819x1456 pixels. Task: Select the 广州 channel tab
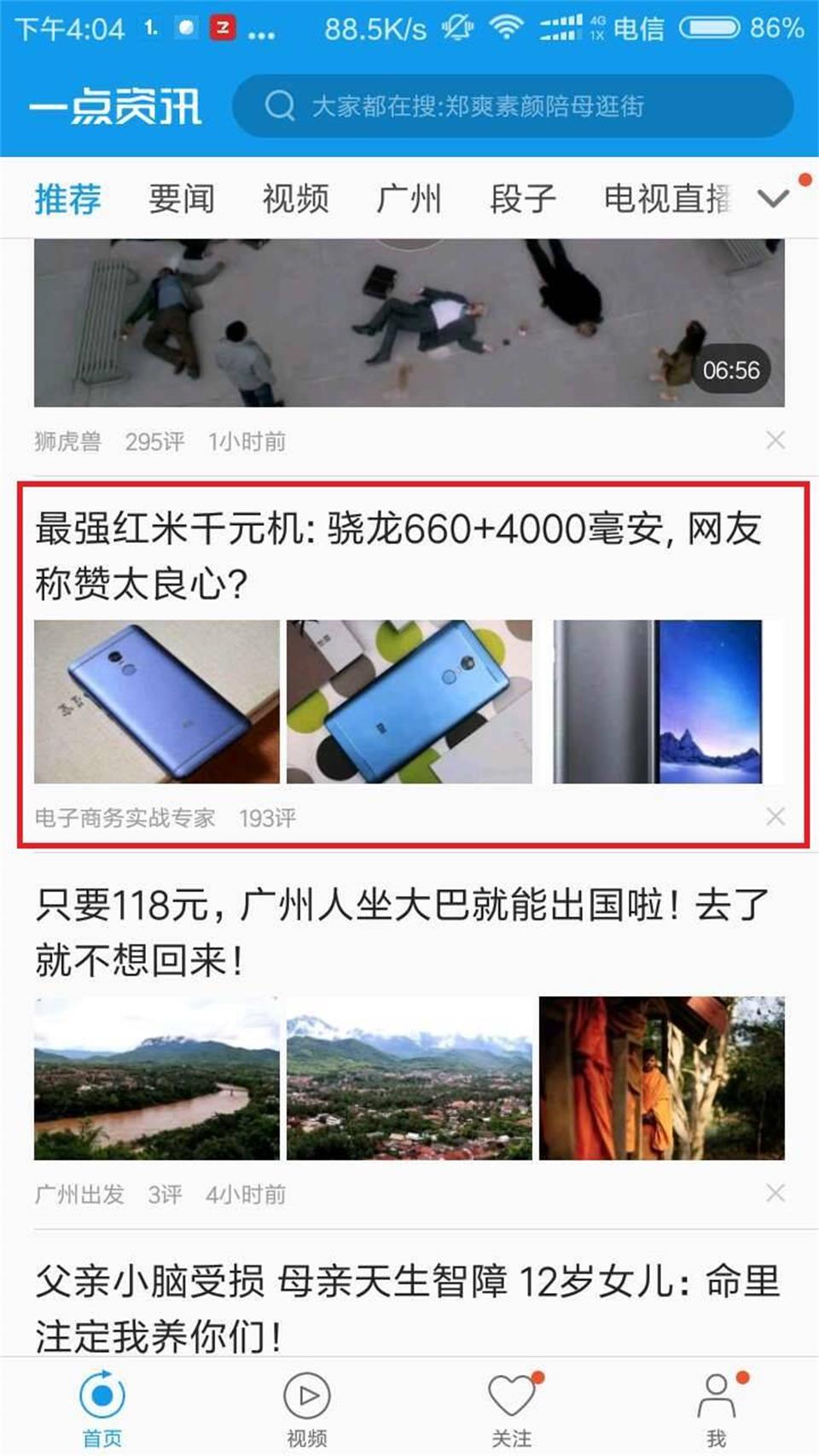point(409,198)
